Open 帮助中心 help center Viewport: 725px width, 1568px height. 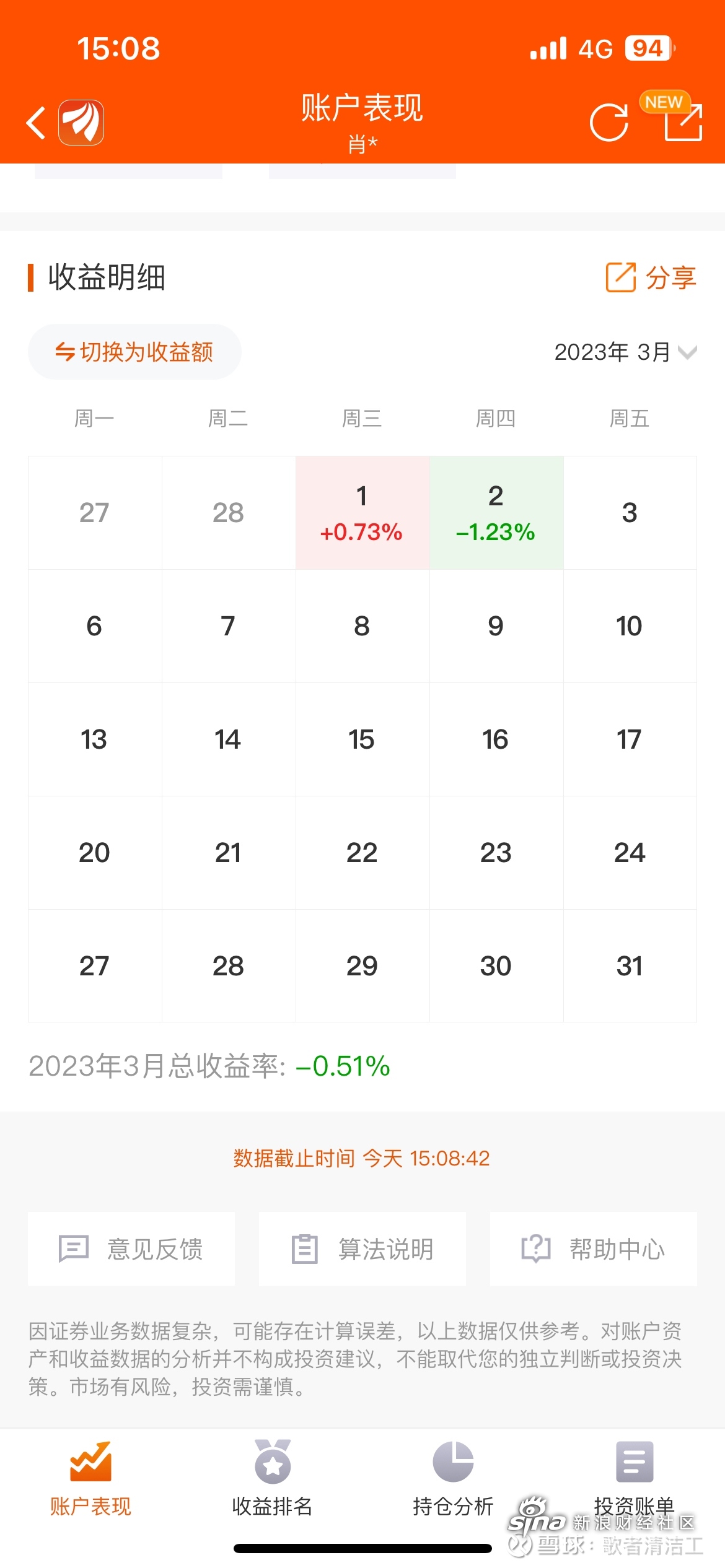[x=594, y=1248]
